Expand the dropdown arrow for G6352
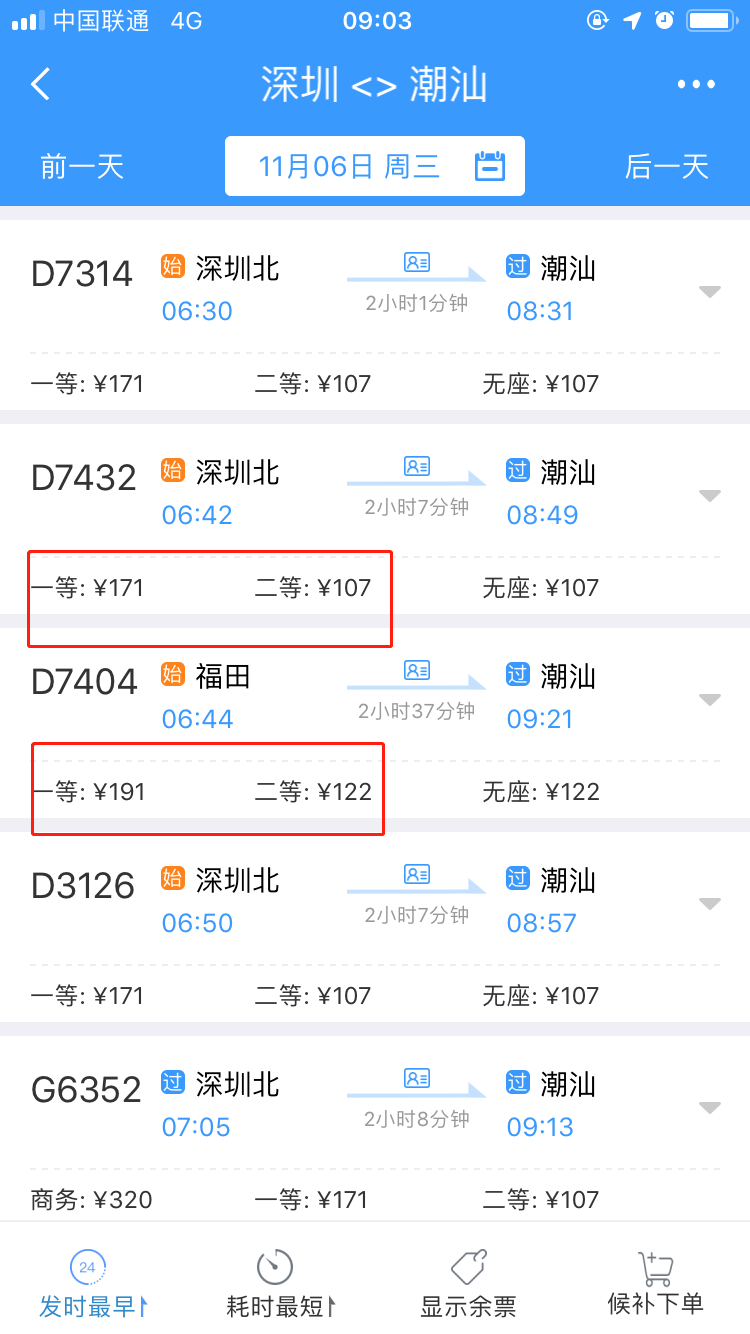The width and height of the screenshot is (750, 1334). (x=709, y=1108)
